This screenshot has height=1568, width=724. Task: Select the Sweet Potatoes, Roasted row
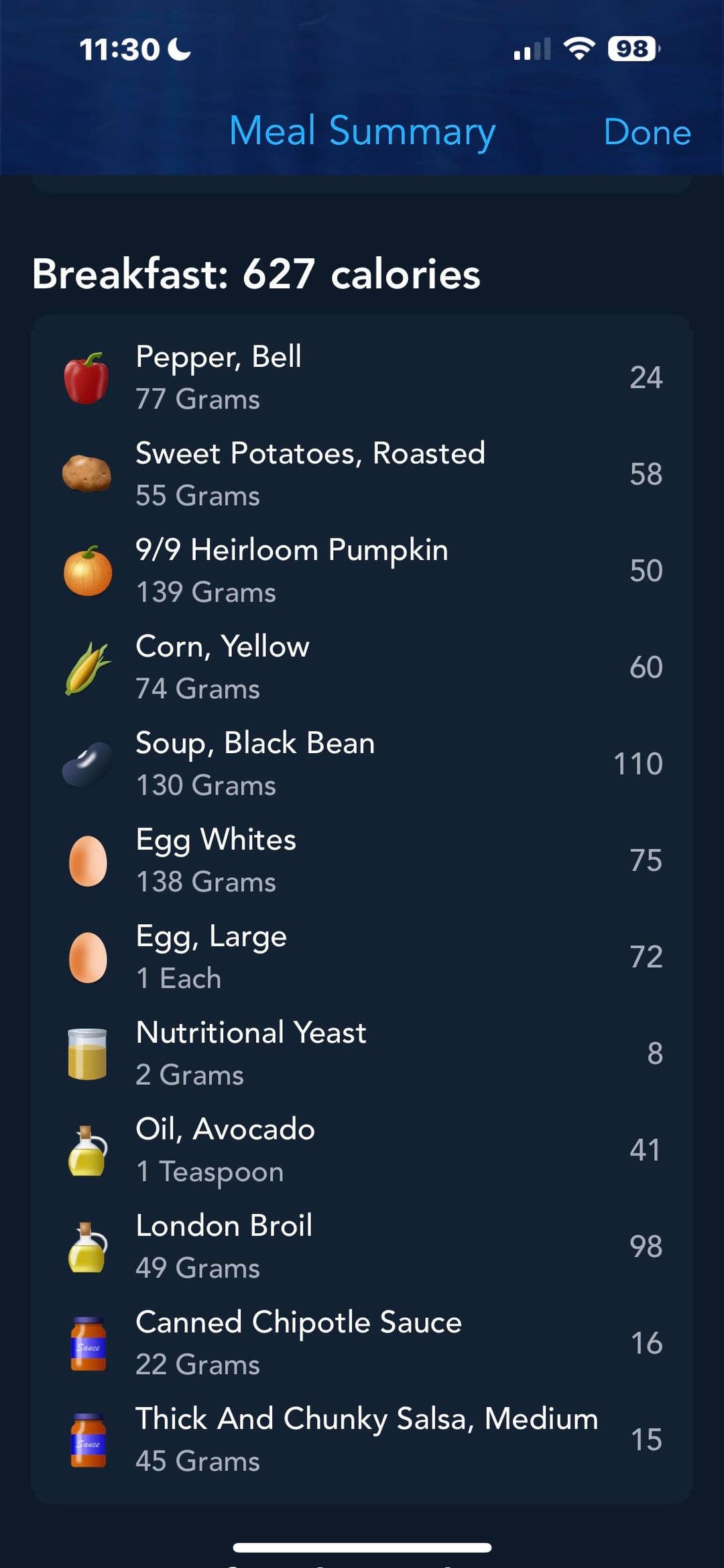(x=362, y=474)
